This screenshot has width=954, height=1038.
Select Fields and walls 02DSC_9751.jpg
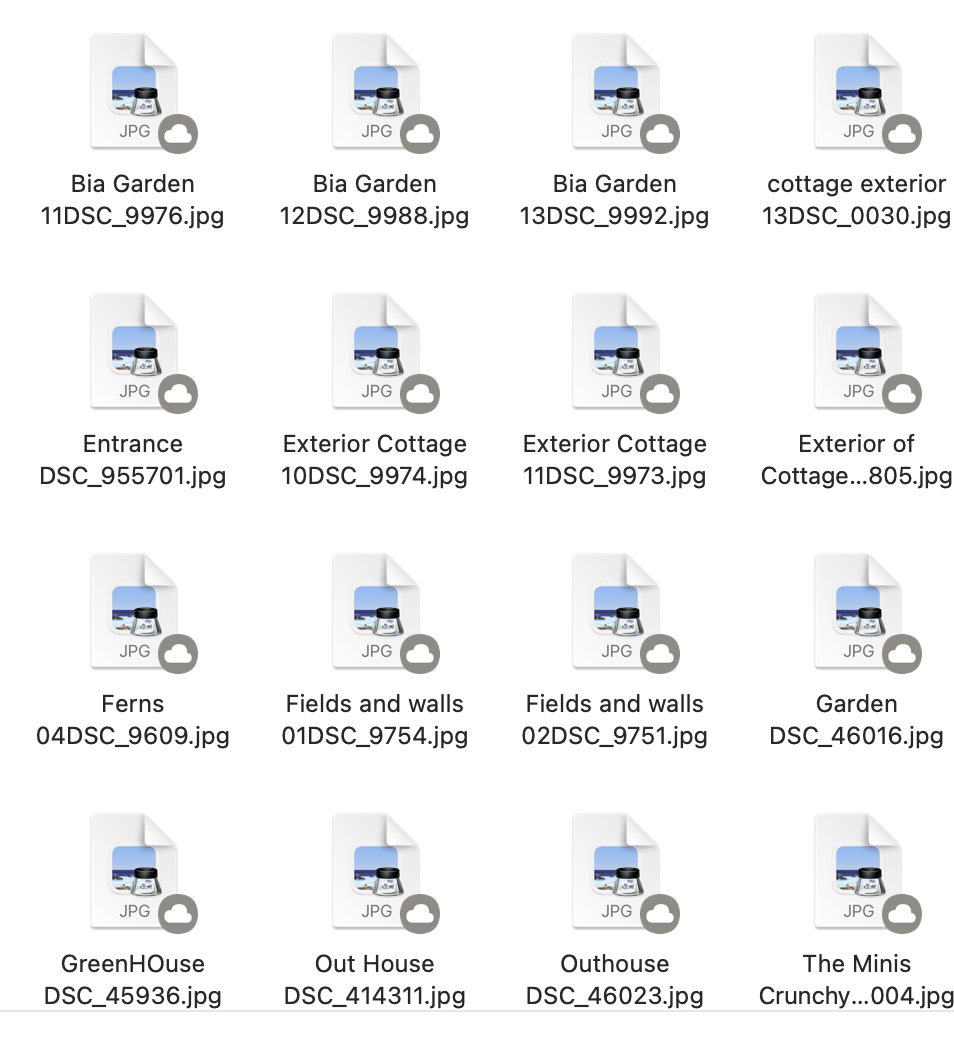click(x=615, y=612)
